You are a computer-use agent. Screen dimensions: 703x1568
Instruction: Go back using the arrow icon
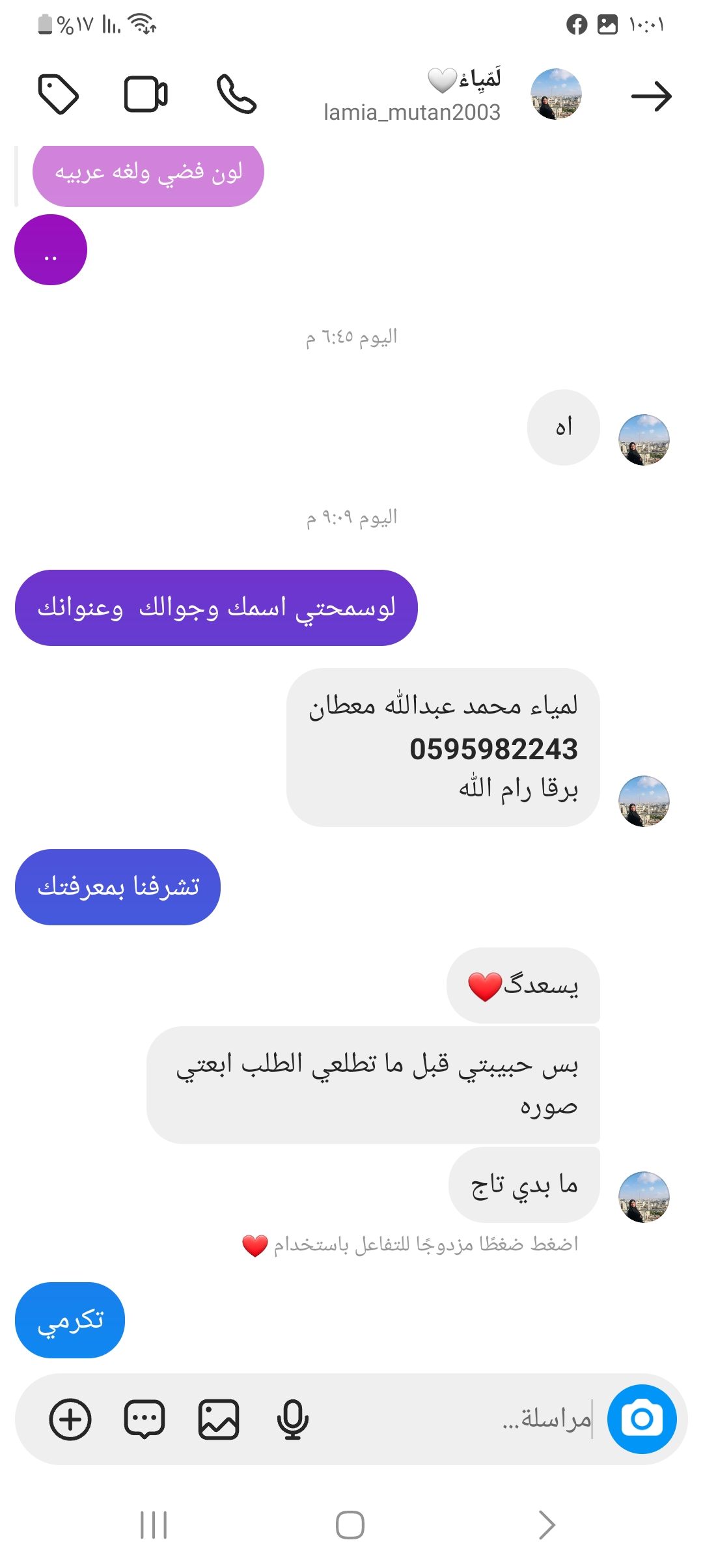coord(651,96)
